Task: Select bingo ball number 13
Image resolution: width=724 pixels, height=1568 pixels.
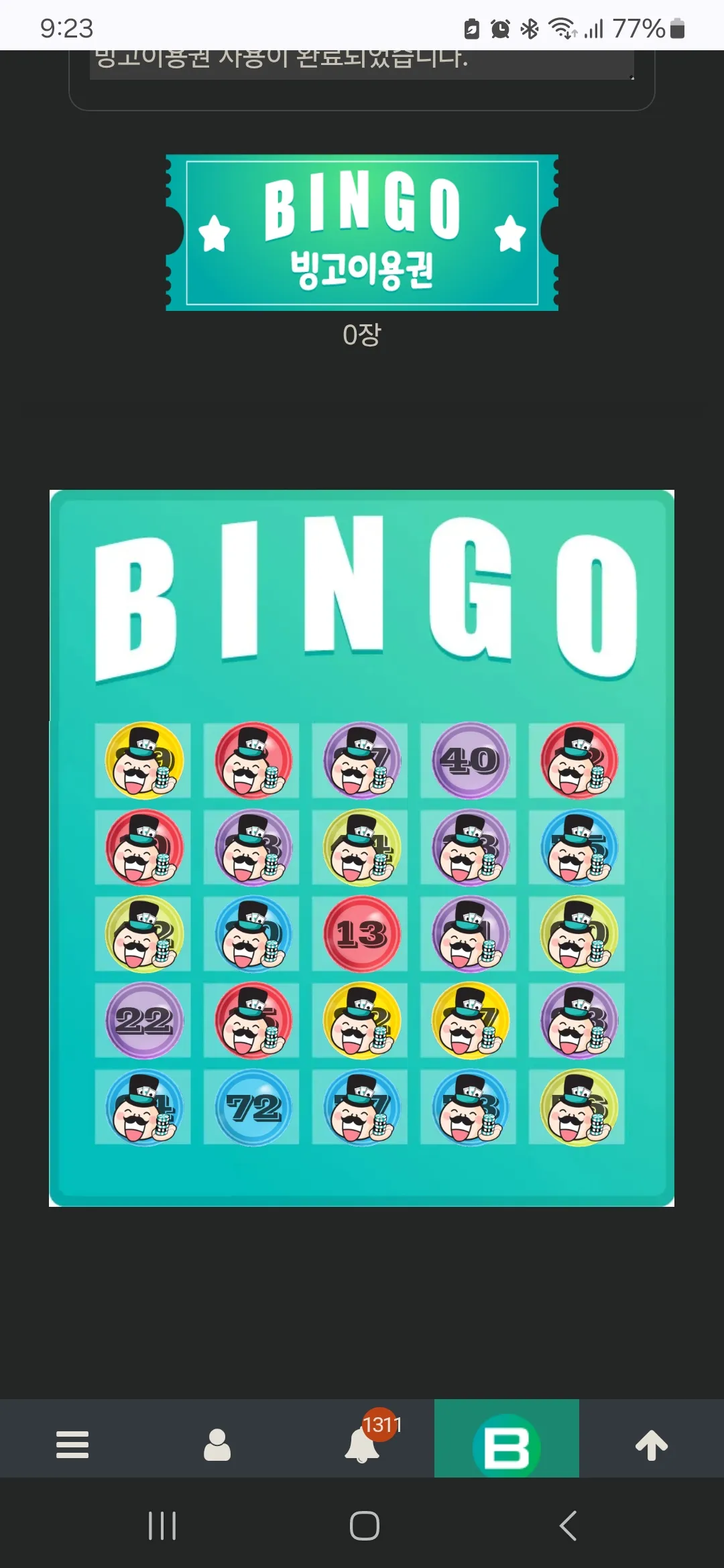Action: pyautogui.click(x=362, y=933)
